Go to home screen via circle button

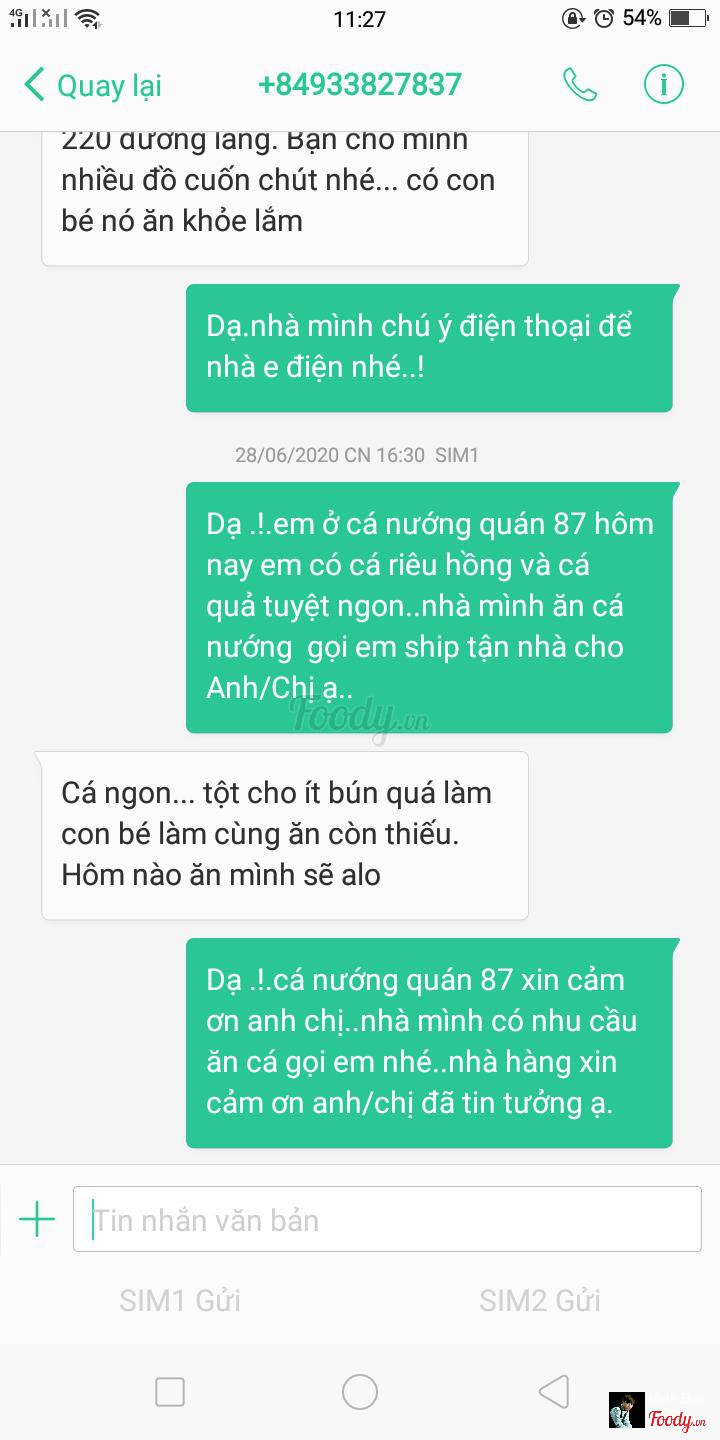pyautogui.click(x=360, y=1391)
